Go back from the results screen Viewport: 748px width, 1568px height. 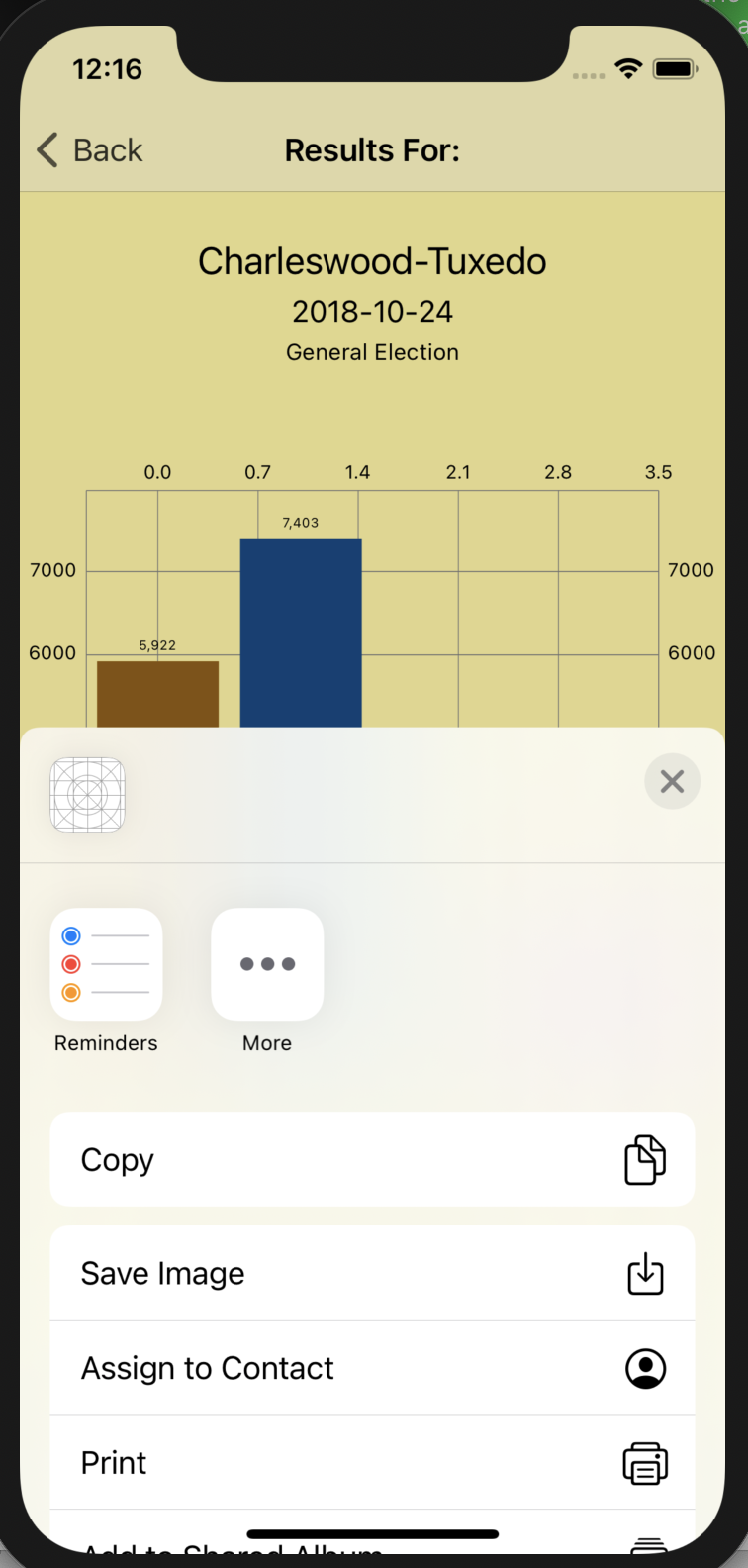tap(90, 150)
